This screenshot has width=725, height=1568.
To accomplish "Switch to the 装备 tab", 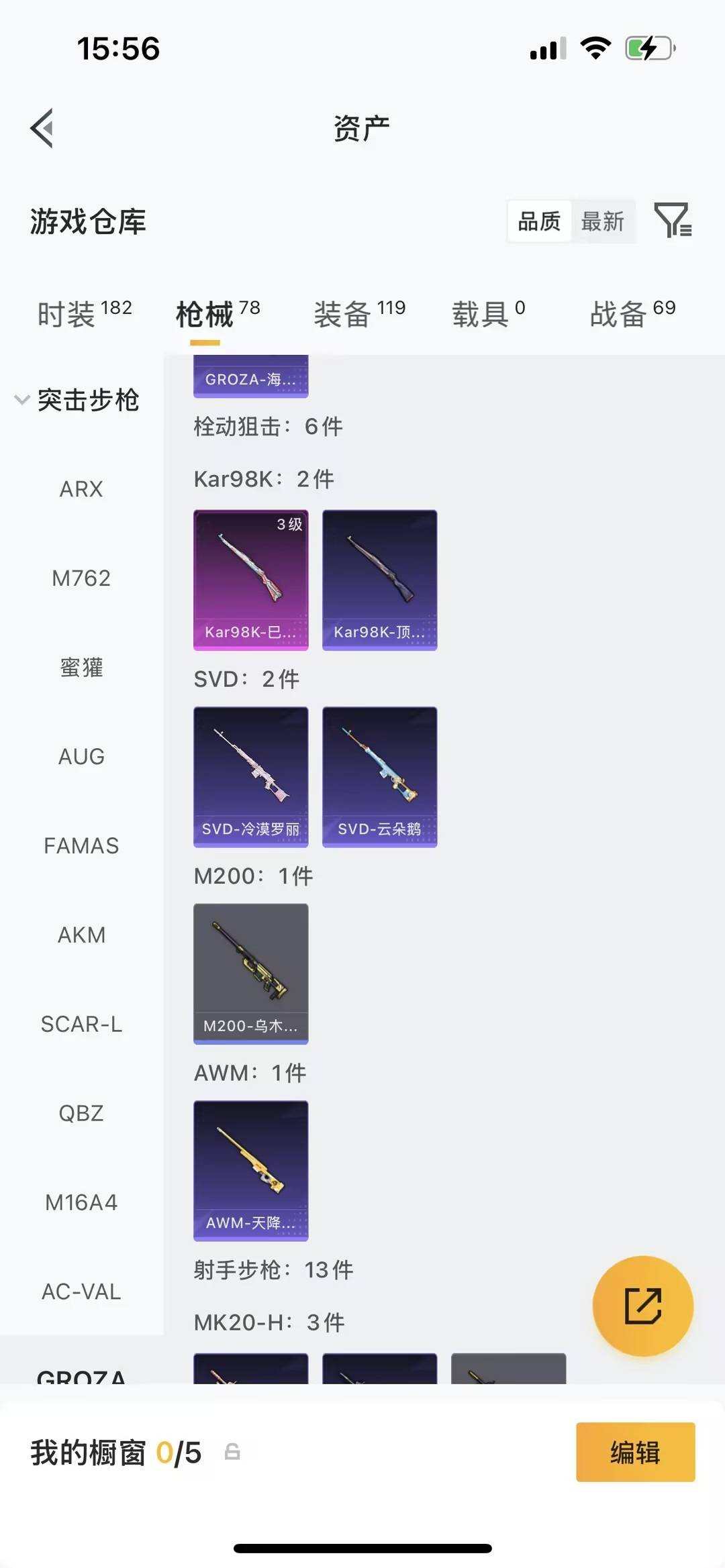I will 359,313.
